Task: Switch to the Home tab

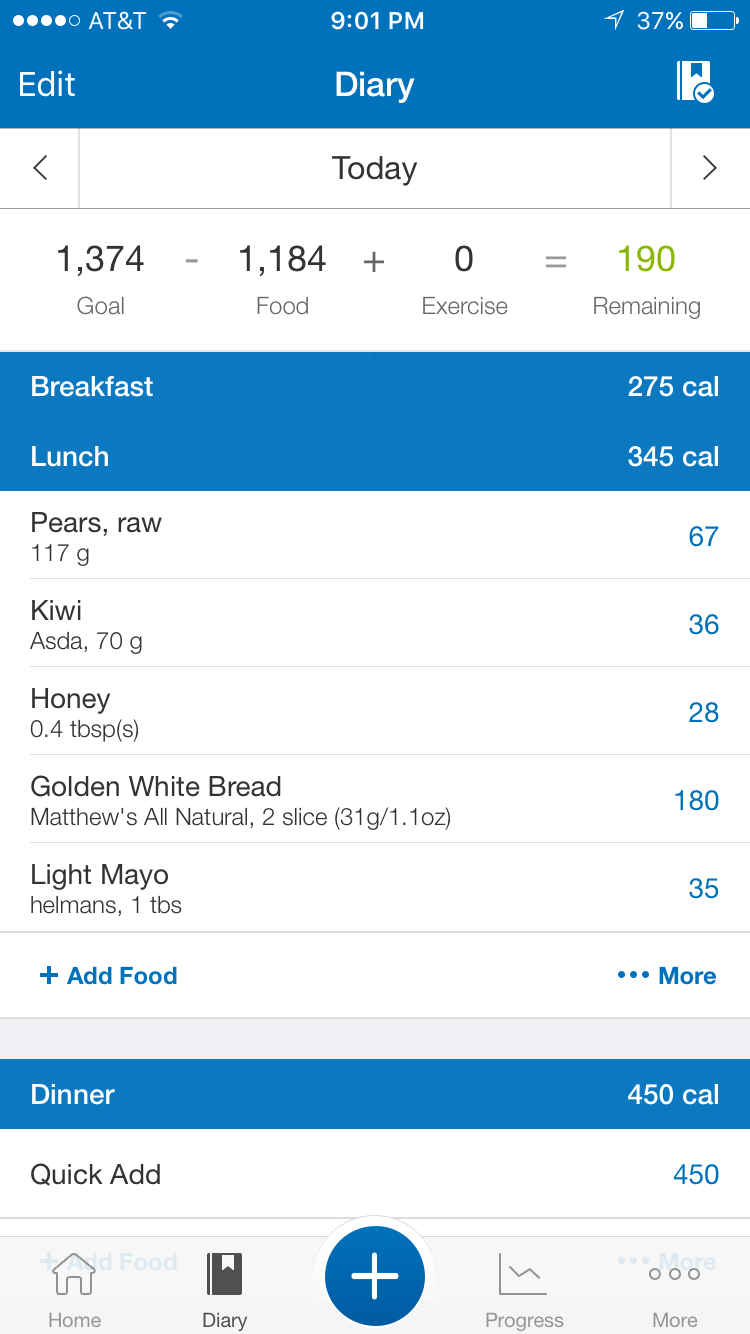Action: (x=75, y=1290)
